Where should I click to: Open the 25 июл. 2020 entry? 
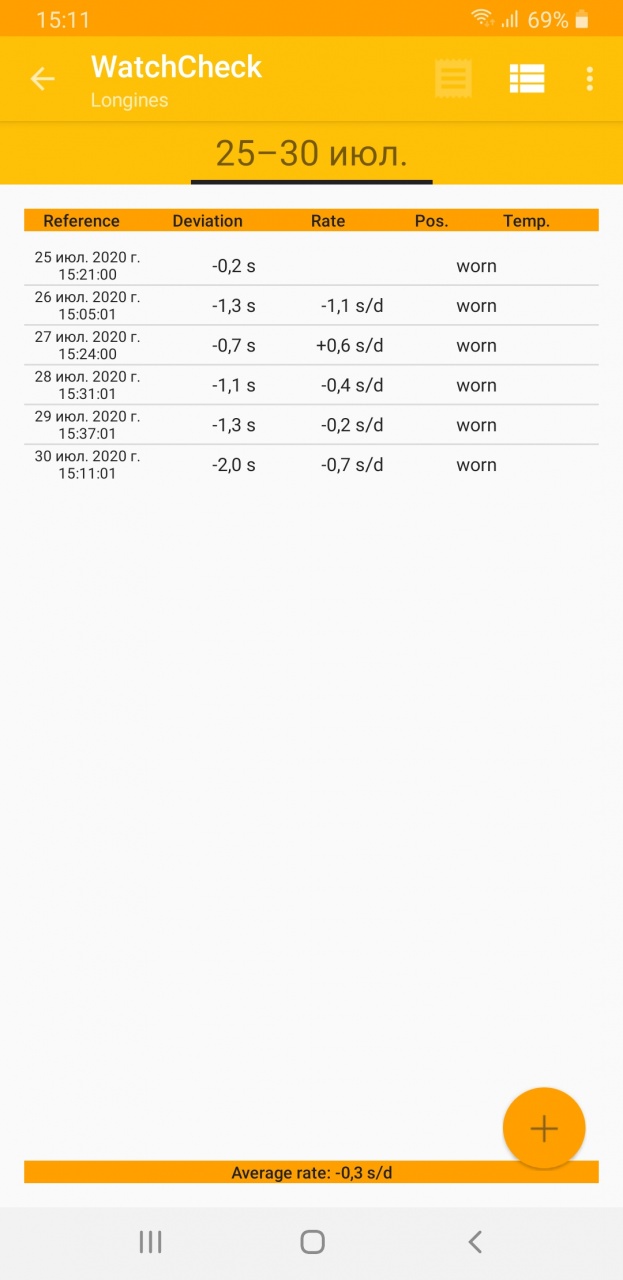[311, 266]
